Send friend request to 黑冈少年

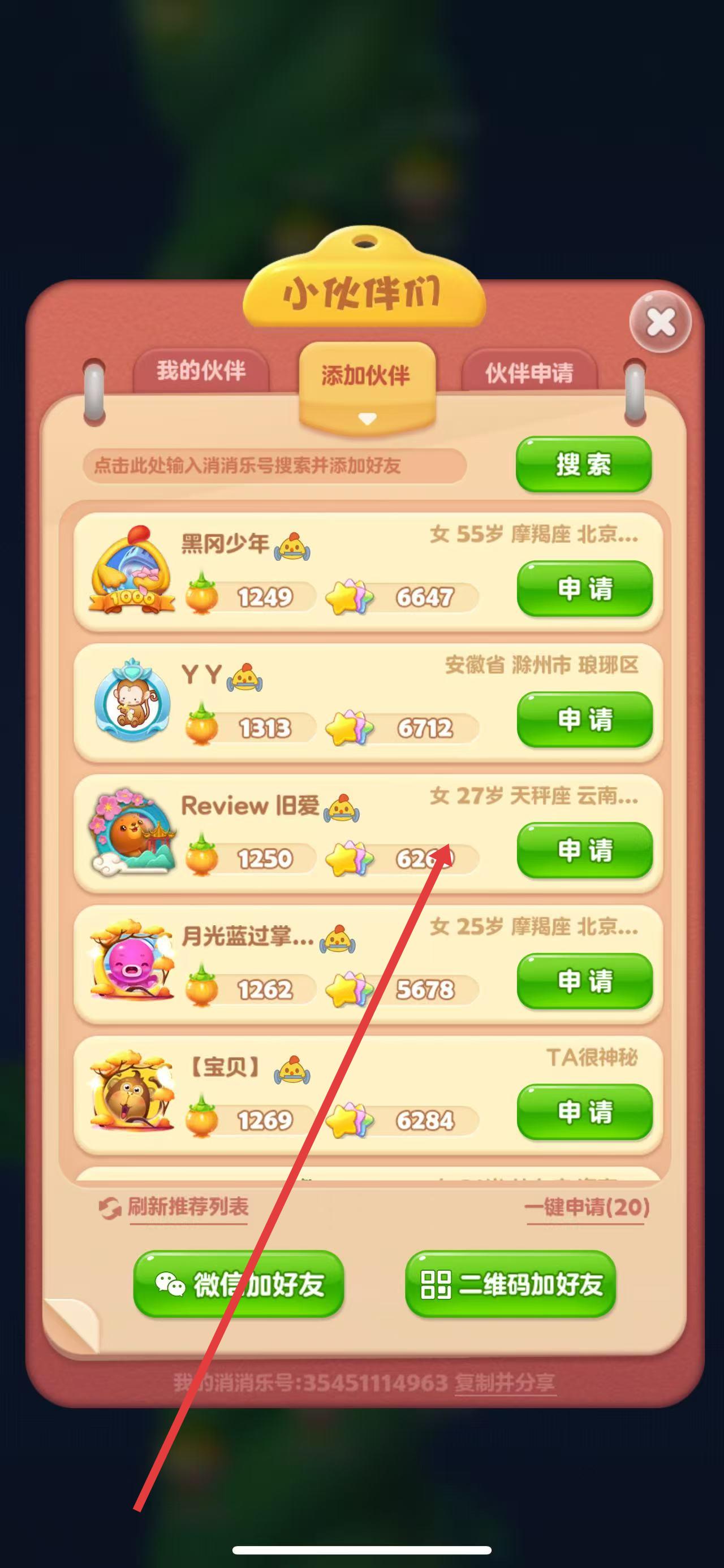coord(584,588)
